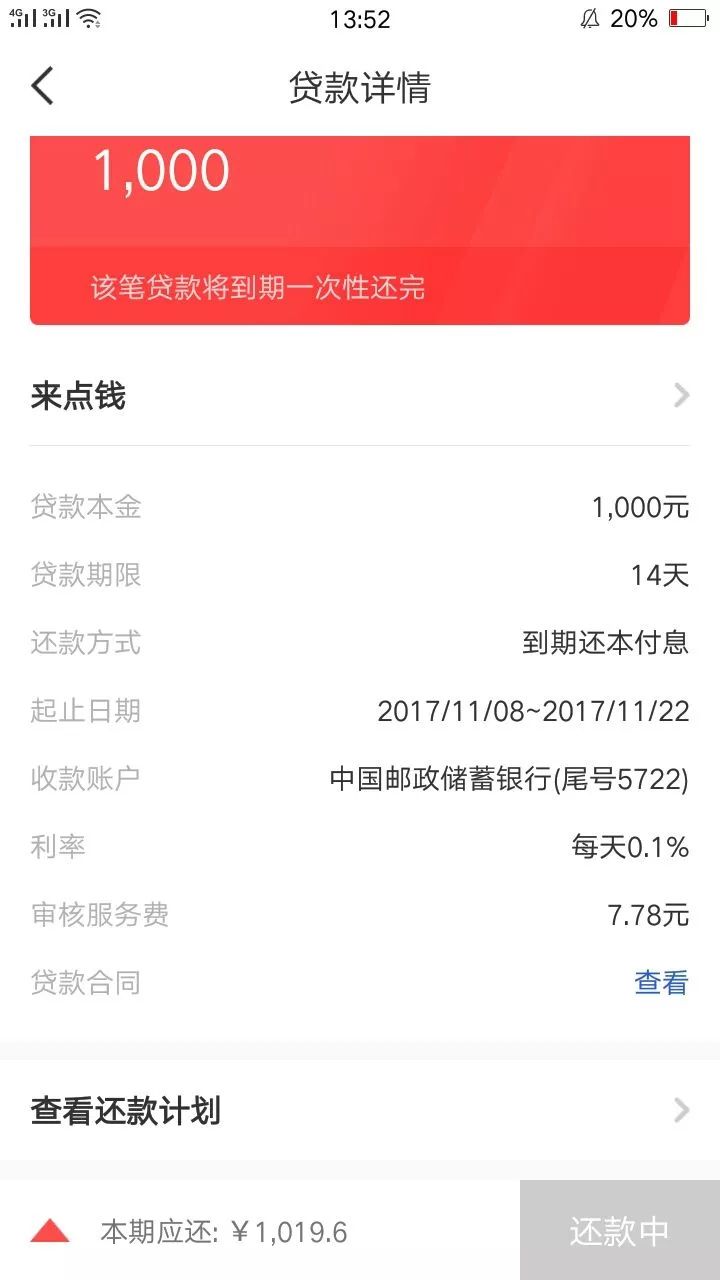Tap 查看 to view the loan contract
Image resolution: width=720 pixels, height=1280 pixels.
[661, 983]
